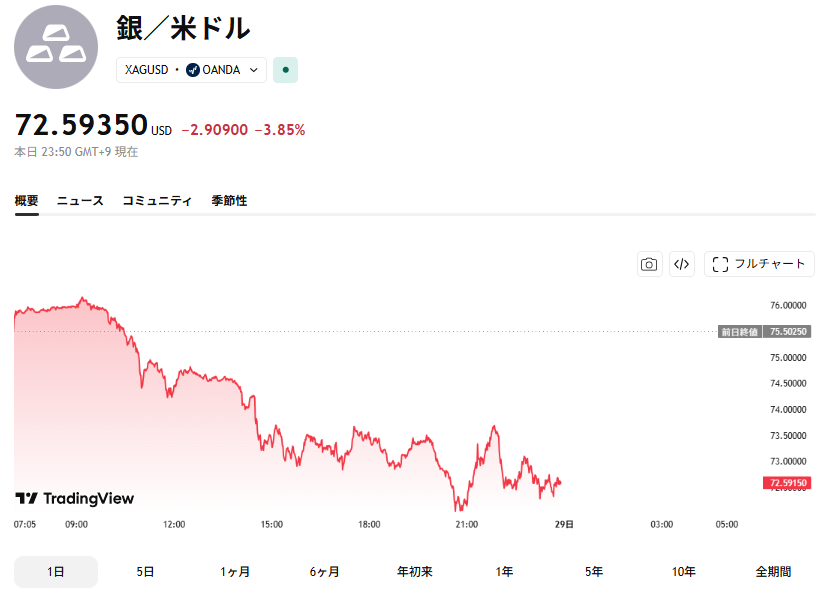Take a chart snapshot with the camera icon
This screenshot has width=822, height=598.
649,264
